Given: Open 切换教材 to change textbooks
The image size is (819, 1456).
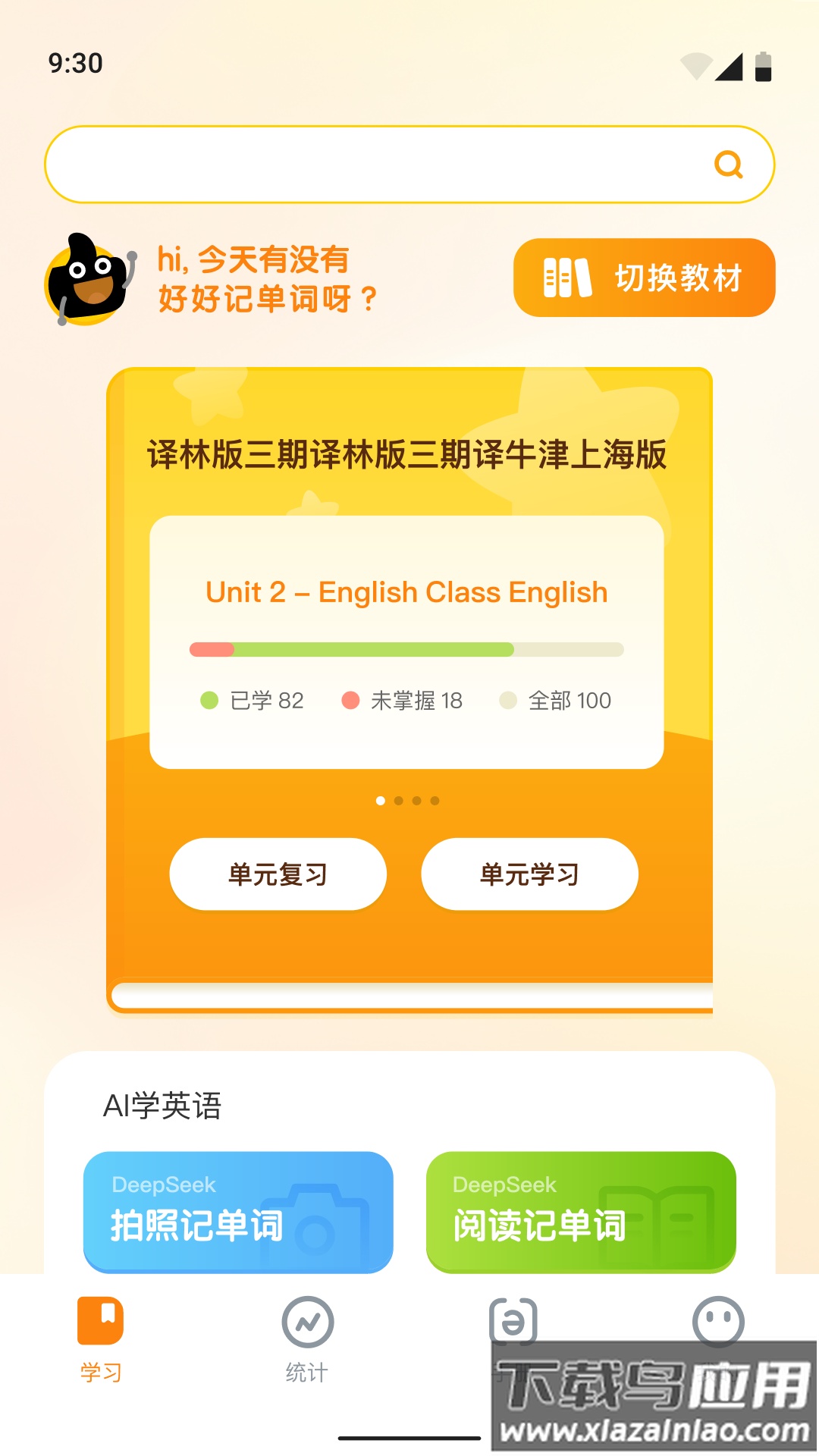Looking at the screenshot, I should [644, 278].
